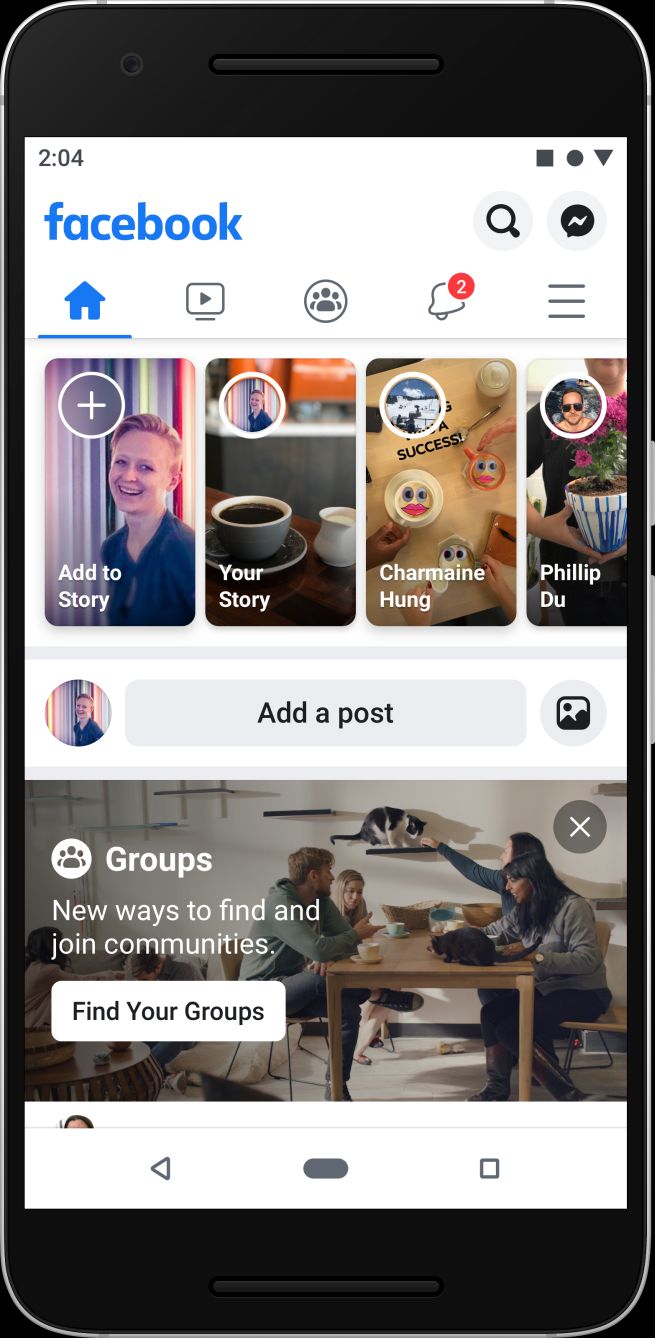Go back with the system back button
The height and width of the screenshot is (1338, 655).
click(x=160, y=1168)
